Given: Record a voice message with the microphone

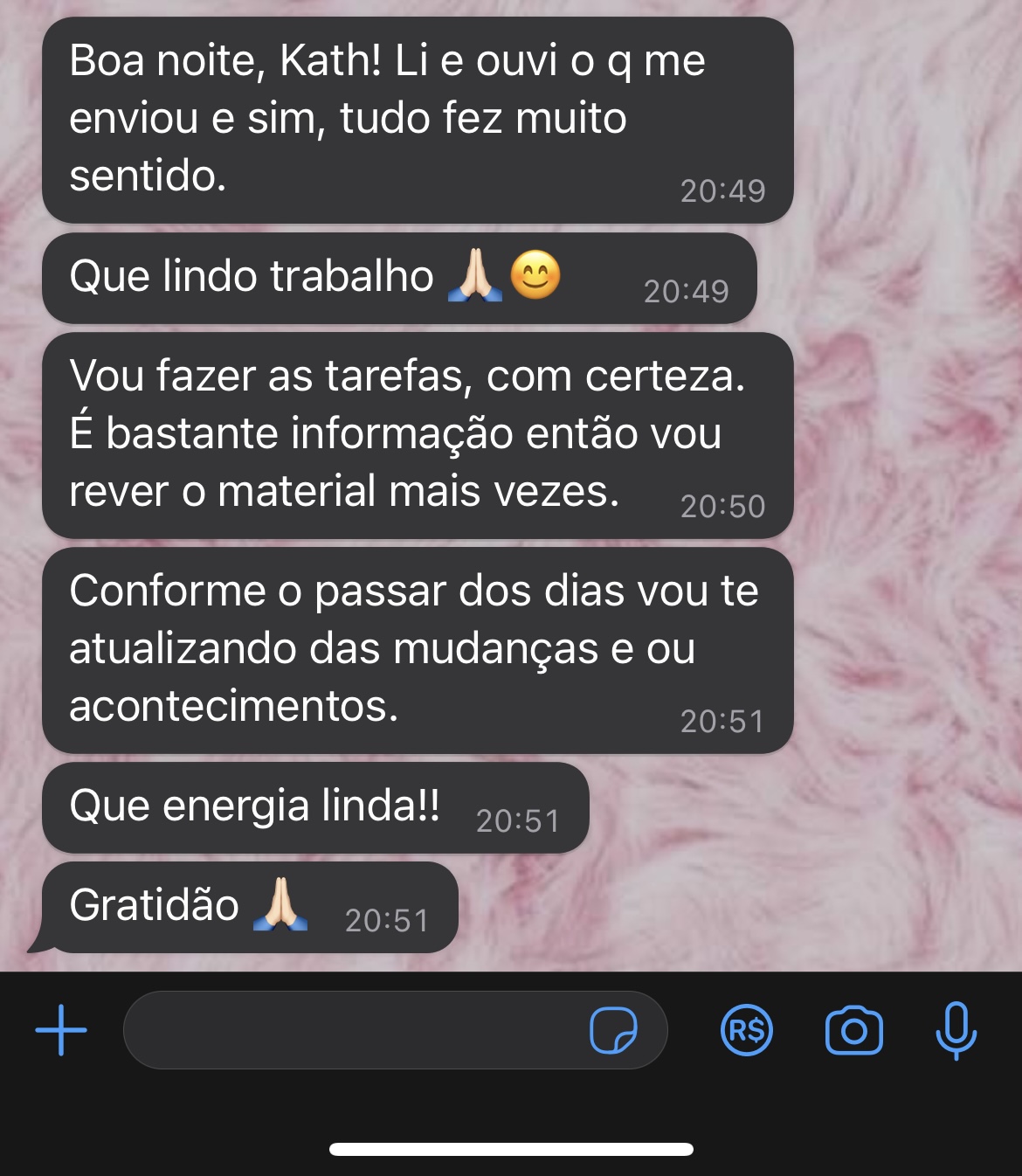Looking at the screenshot, I should pyautogui.click(x=956, y=1030).
